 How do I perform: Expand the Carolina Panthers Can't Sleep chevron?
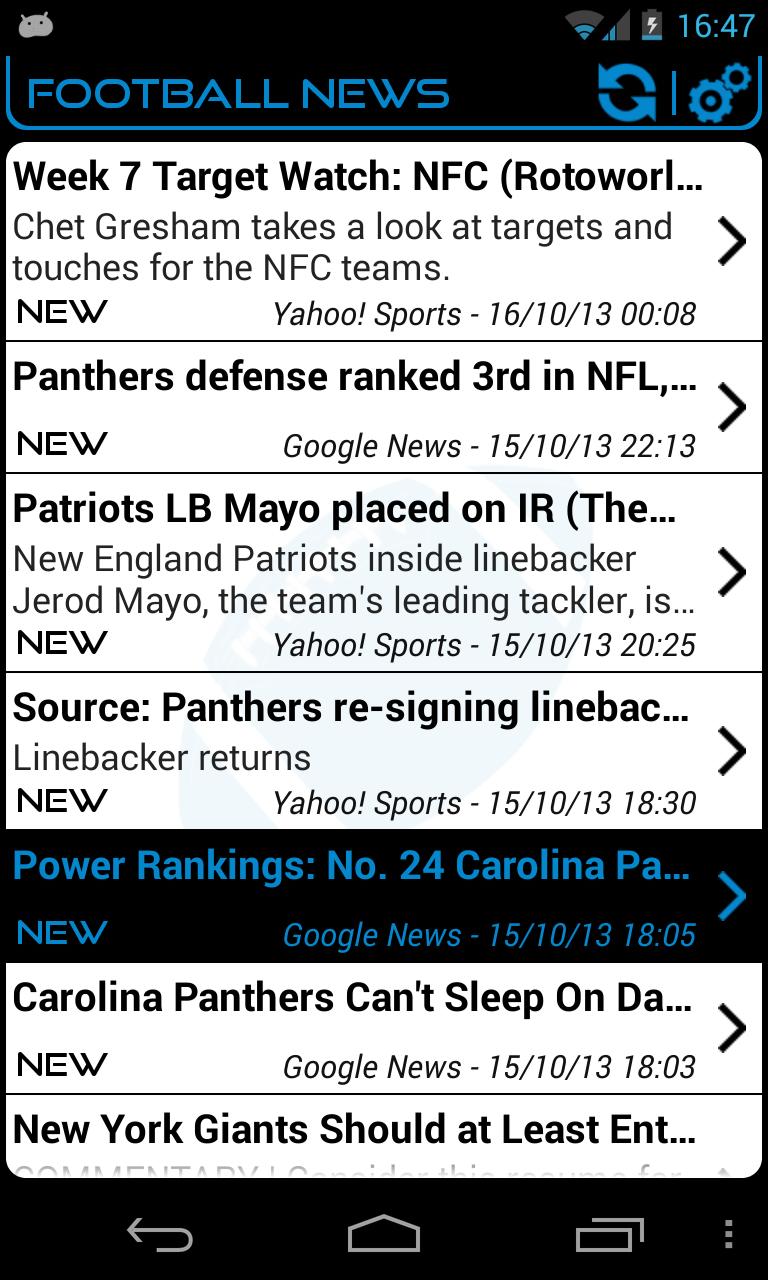(733, 1027)
